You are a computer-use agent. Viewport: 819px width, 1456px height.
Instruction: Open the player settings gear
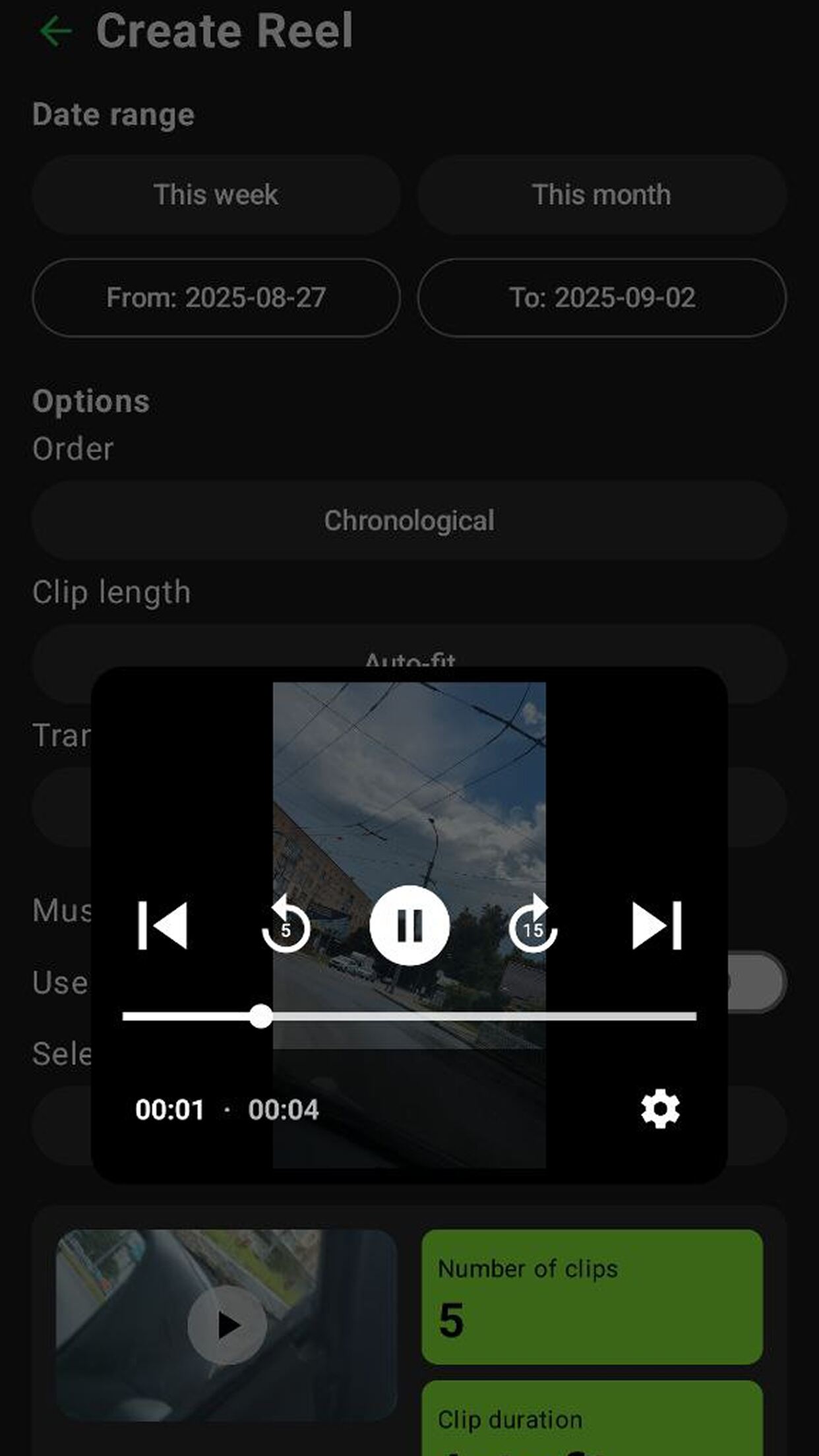click(x=661, y=1107)
